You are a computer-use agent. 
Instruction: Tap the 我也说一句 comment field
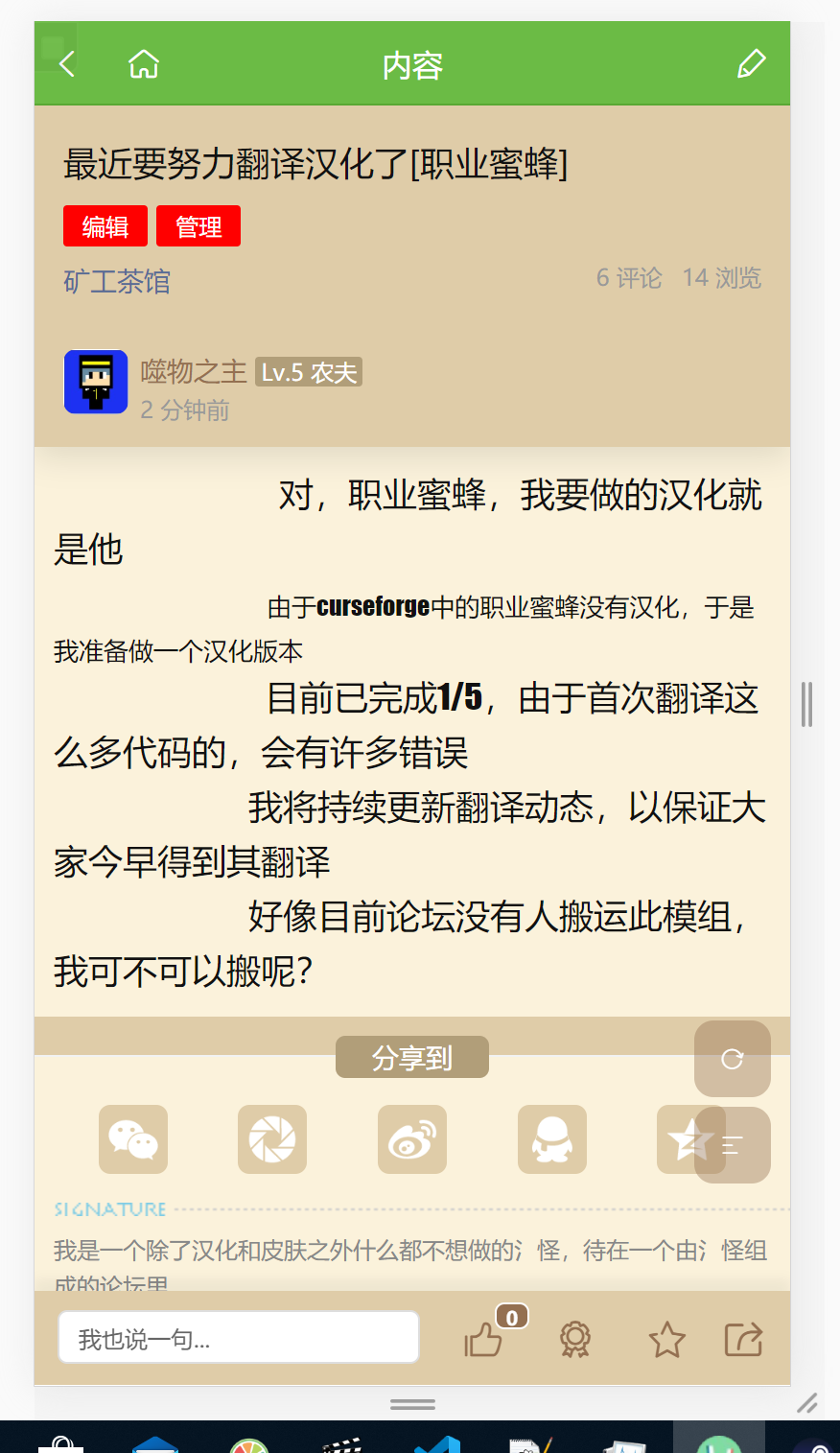tap(239, 1338)
